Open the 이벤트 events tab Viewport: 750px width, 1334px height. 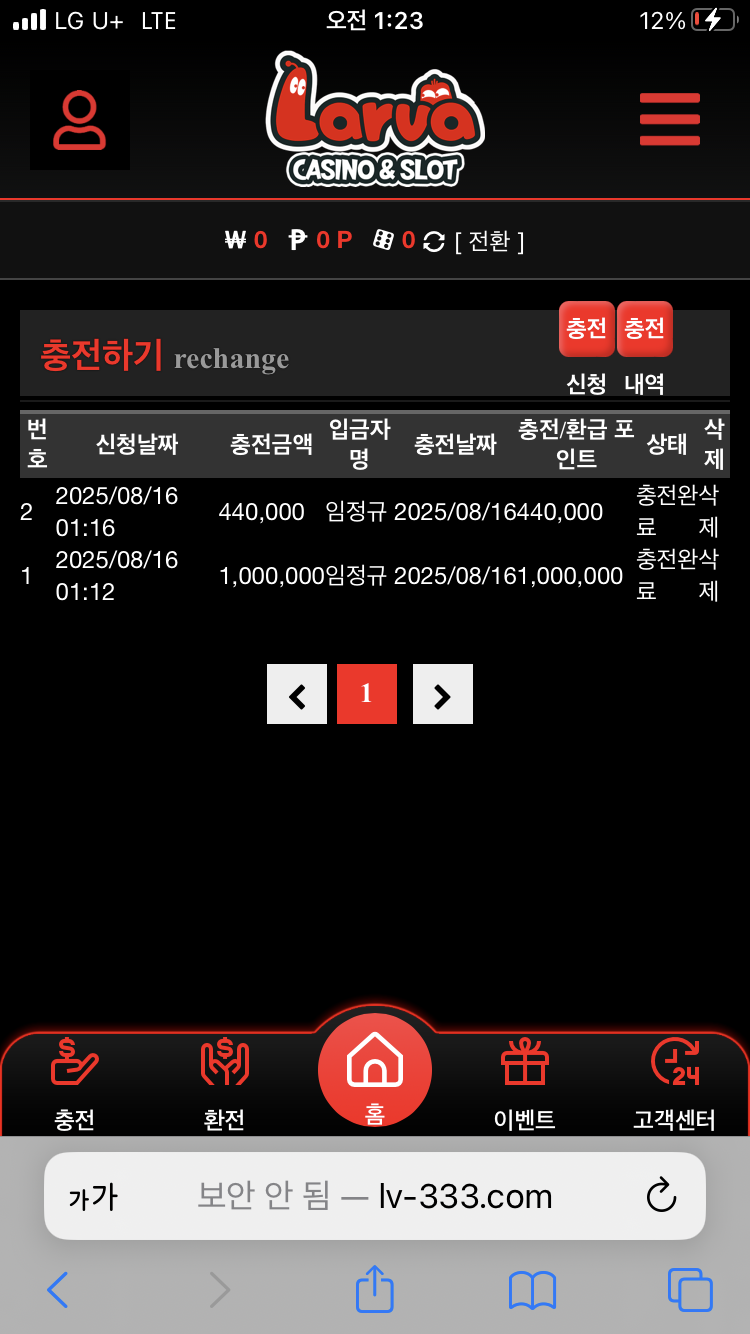tap(525, 1083)
